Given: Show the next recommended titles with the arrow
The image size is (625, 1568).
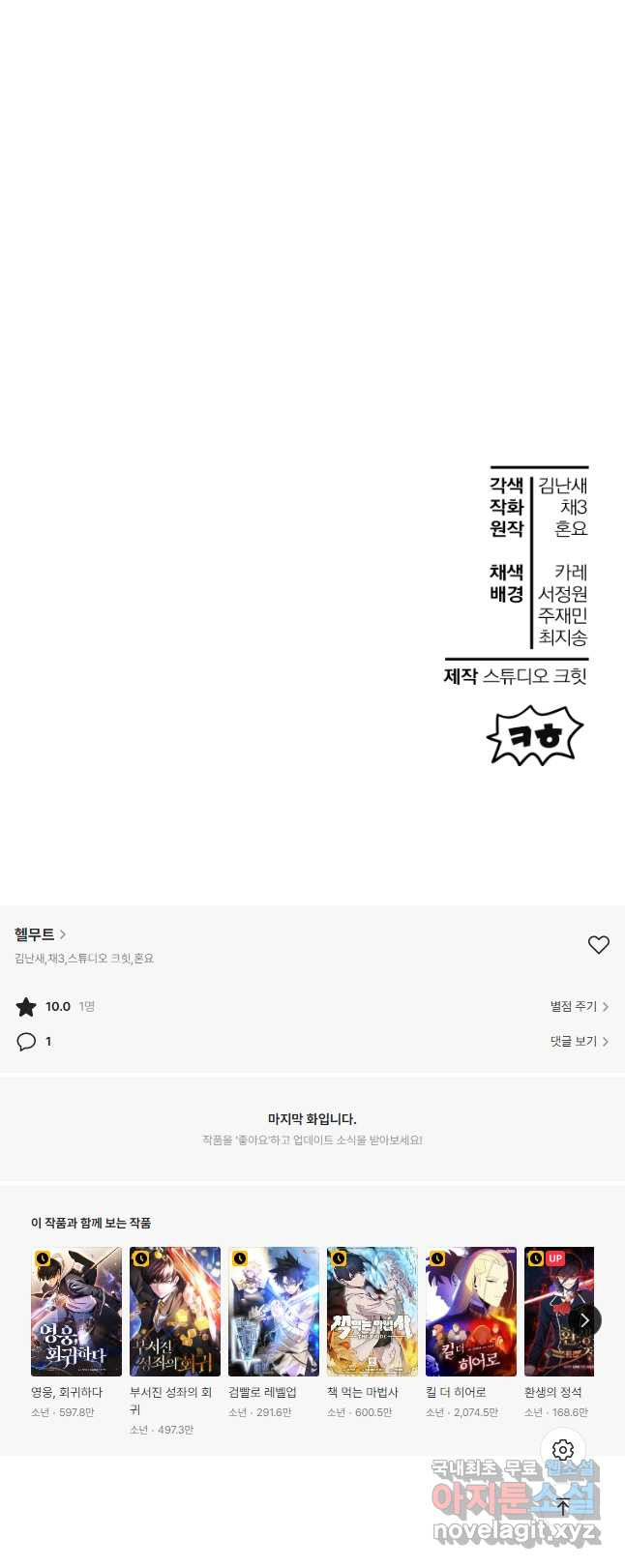Looking at the screenshot, I should (x=584, y=1320).
